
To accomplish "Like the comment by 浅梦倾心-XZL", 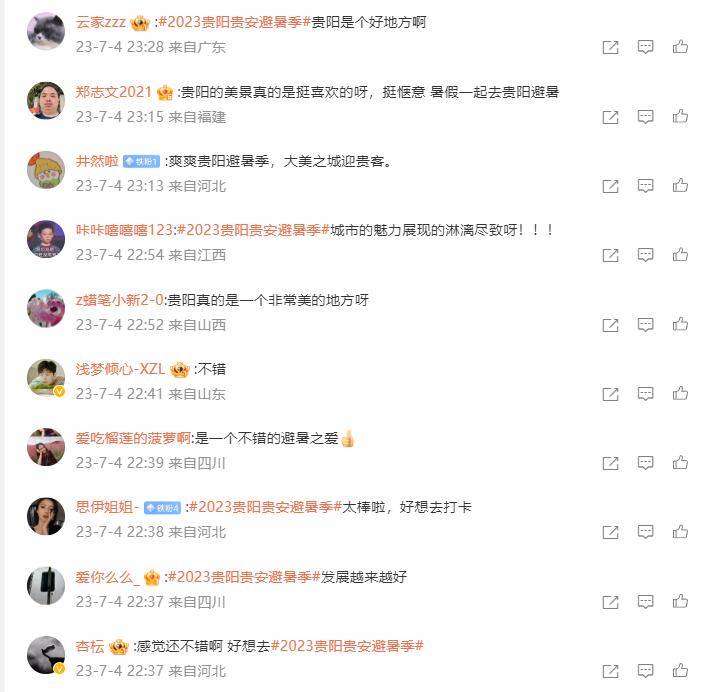I will 680,394.
